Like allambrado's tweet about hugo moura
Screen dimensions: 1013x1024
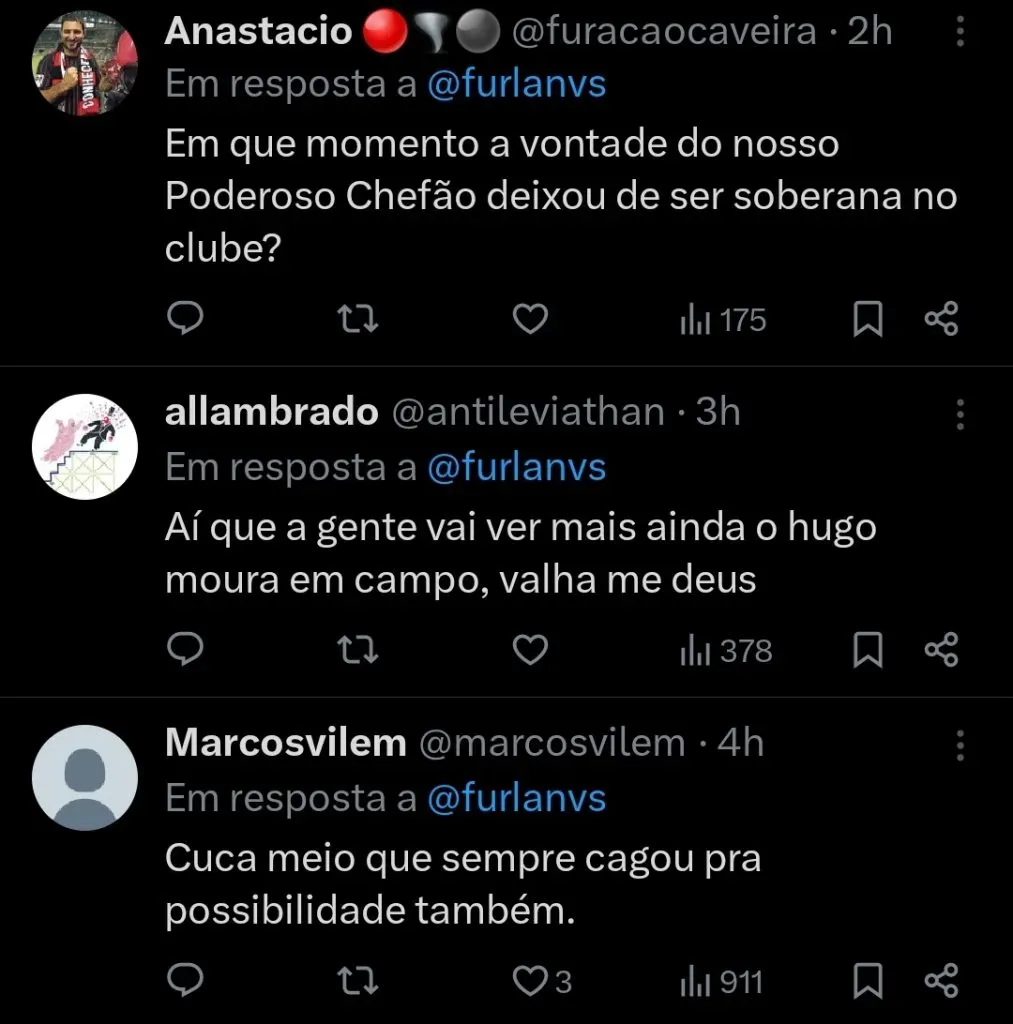coord(530,651)
